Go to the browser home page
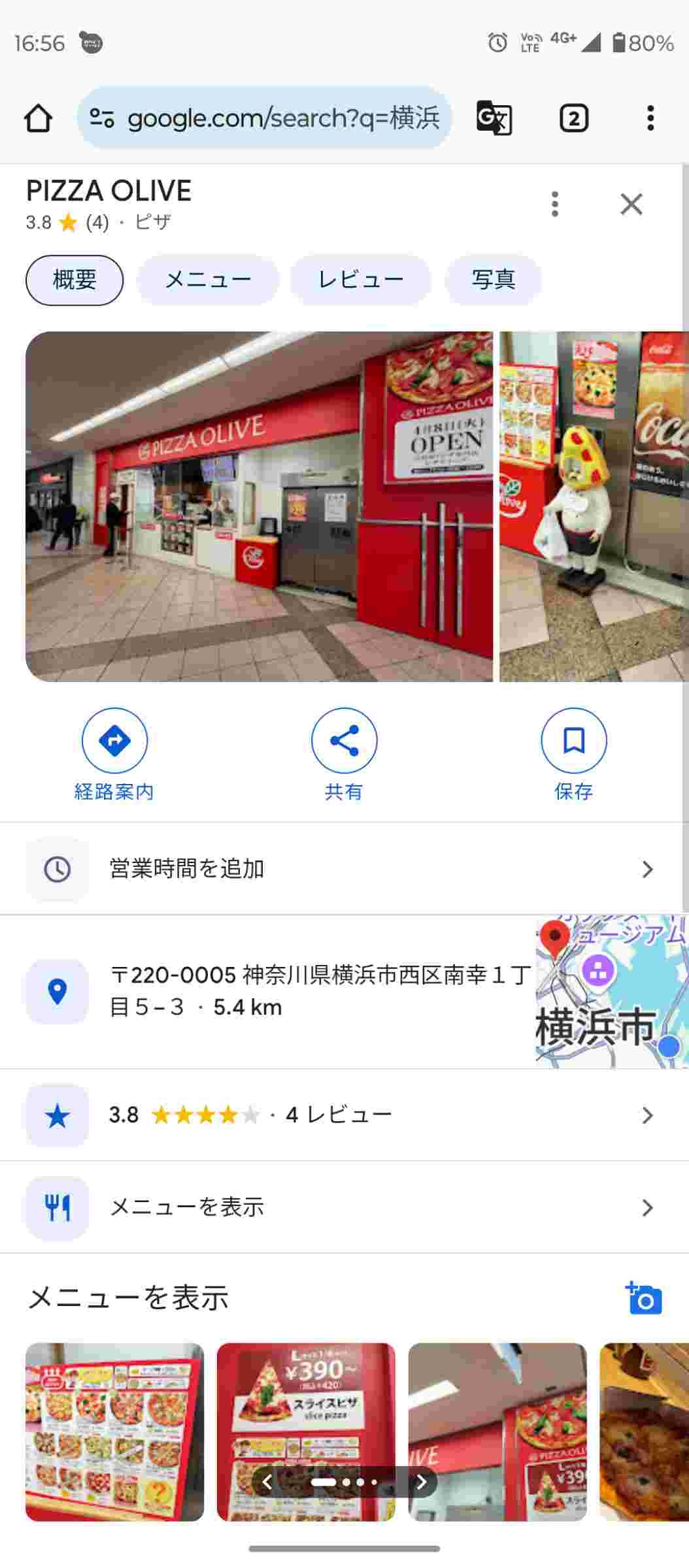The width and height of the screenshot is (689, 1568). (38, 118)
